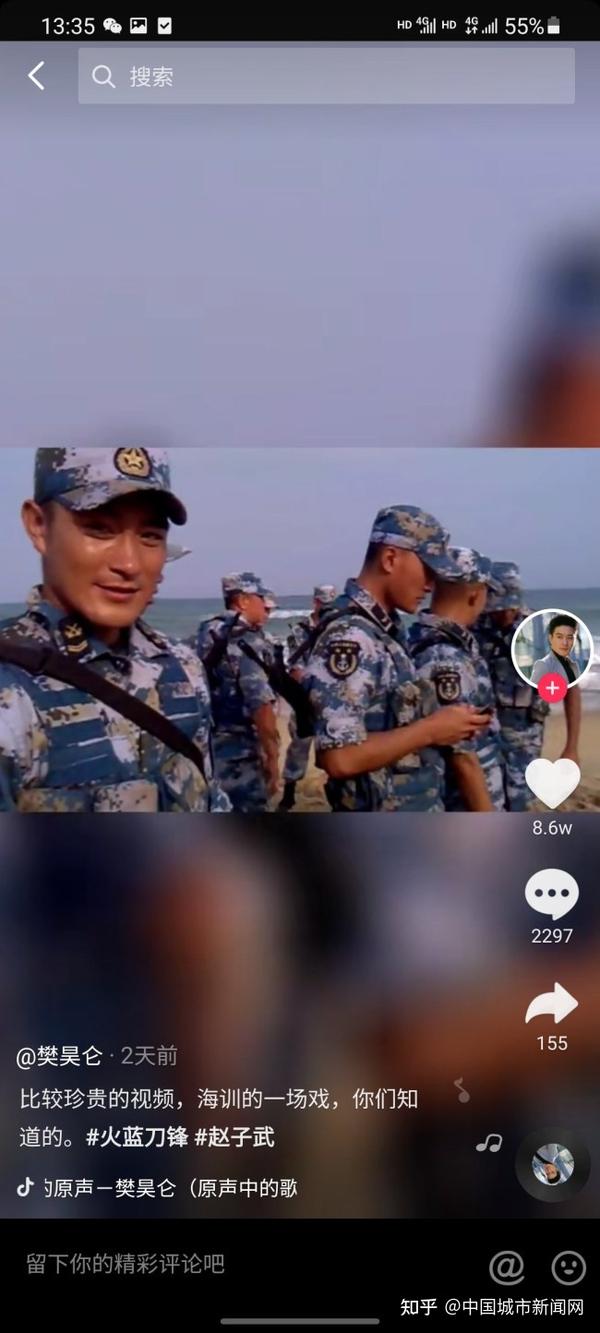Mention someone with the @ icon
This screenshot has width=600, height=1333.
[x=507, y=1267]
